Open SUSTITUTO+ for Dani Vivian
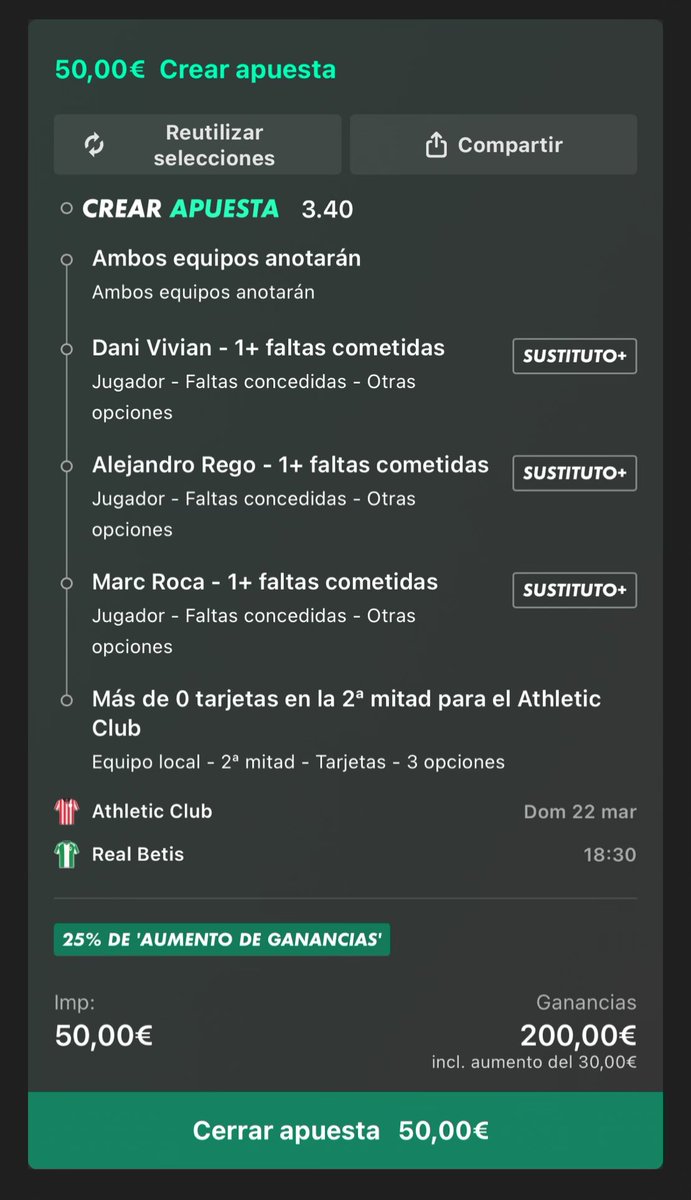The width and height of the screenshot is (691, 1200). point(574,356)
